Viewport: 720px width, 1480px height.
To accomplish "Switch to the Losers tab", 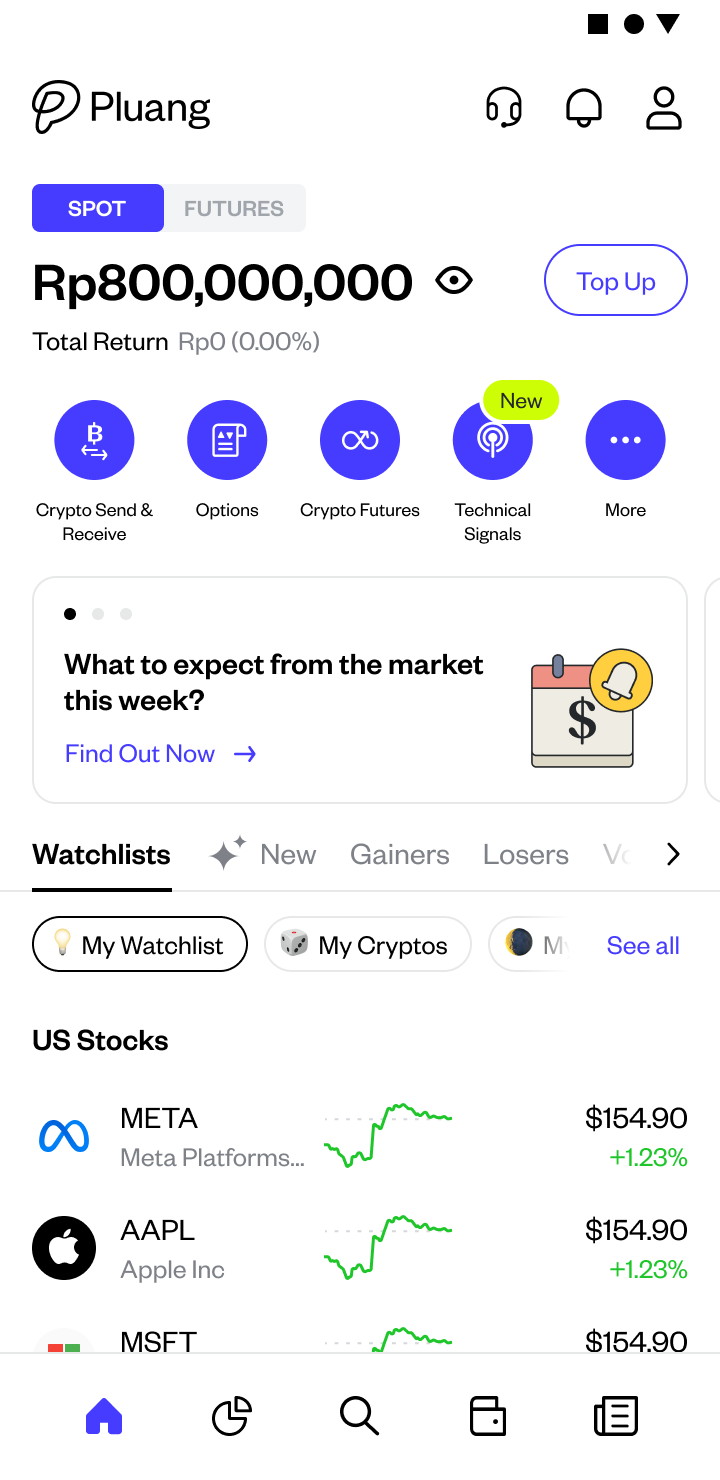I will 525,855.
